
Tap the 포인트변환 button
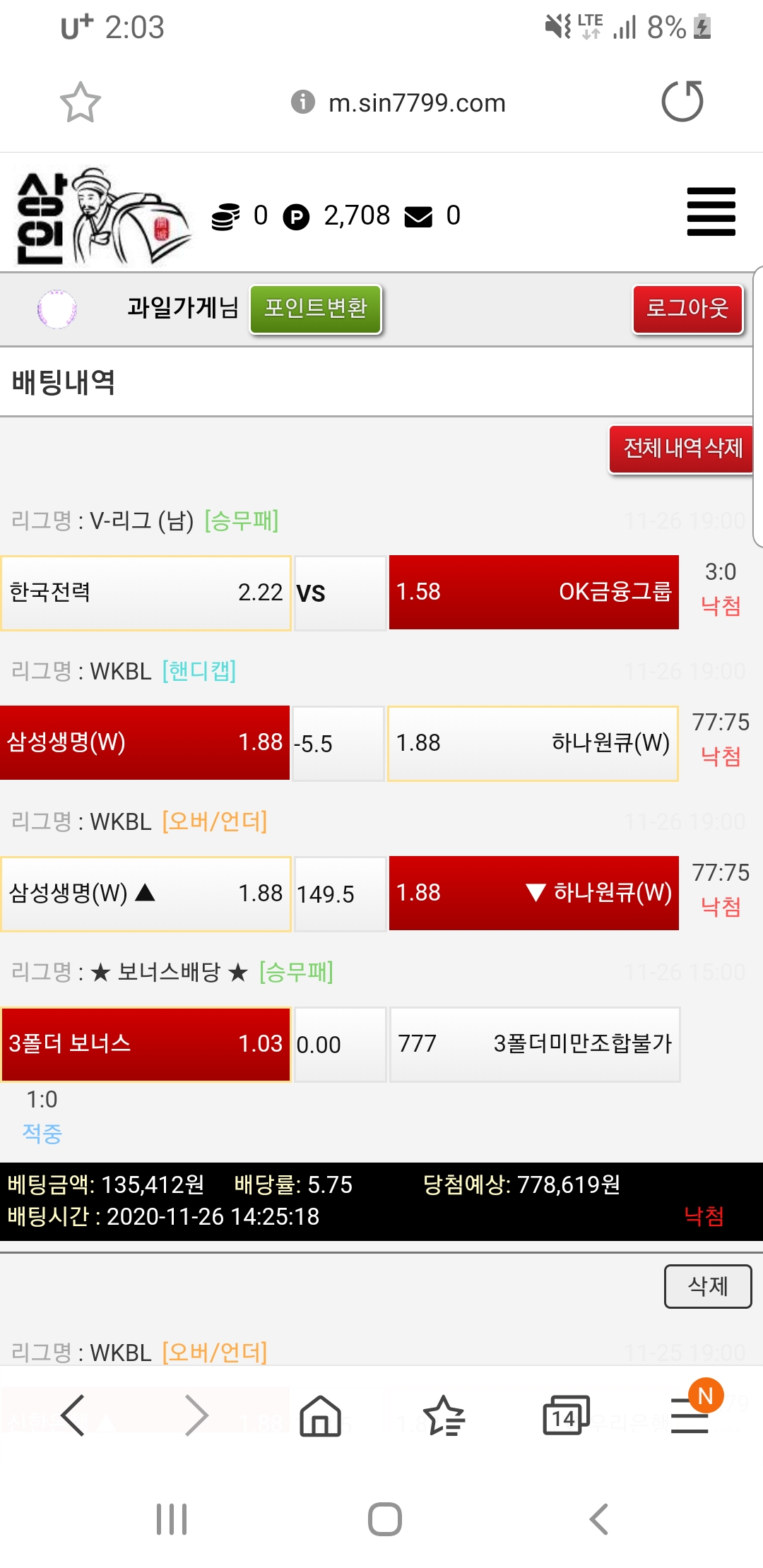[x=316, y=309]
